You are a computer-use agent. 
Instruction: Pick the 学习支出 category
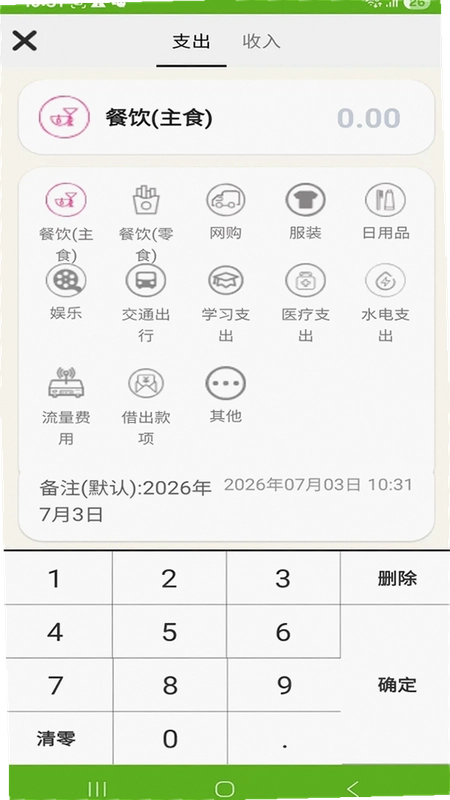226,303
